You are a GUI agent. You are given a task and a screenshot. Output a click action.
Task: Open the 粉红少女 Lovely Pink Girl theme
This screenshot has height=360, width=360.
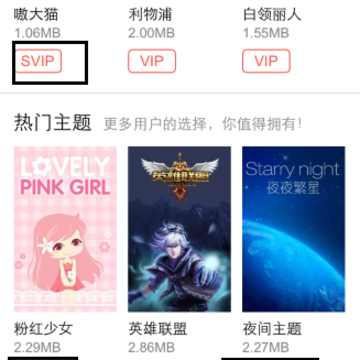pyautogui.click(x=65, y=229)
